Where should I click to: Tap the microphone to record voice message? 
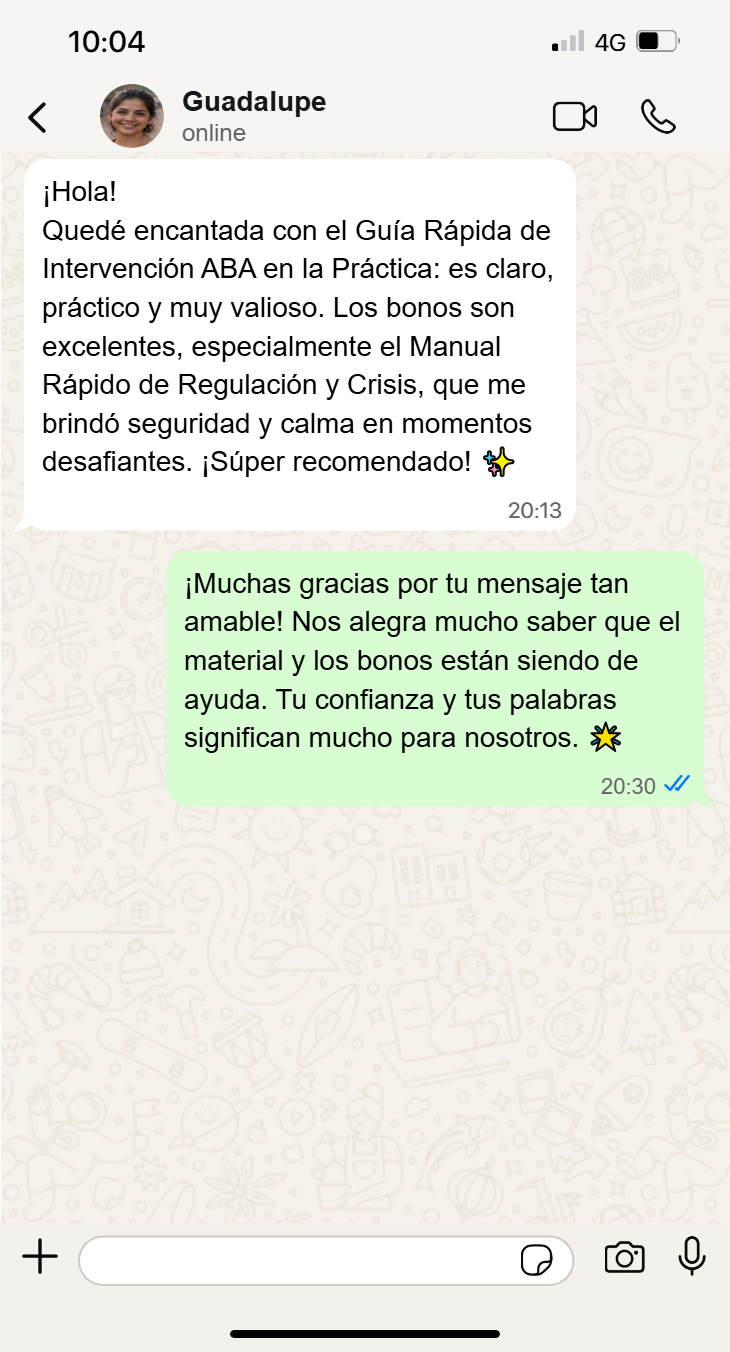pos(692,1257)
